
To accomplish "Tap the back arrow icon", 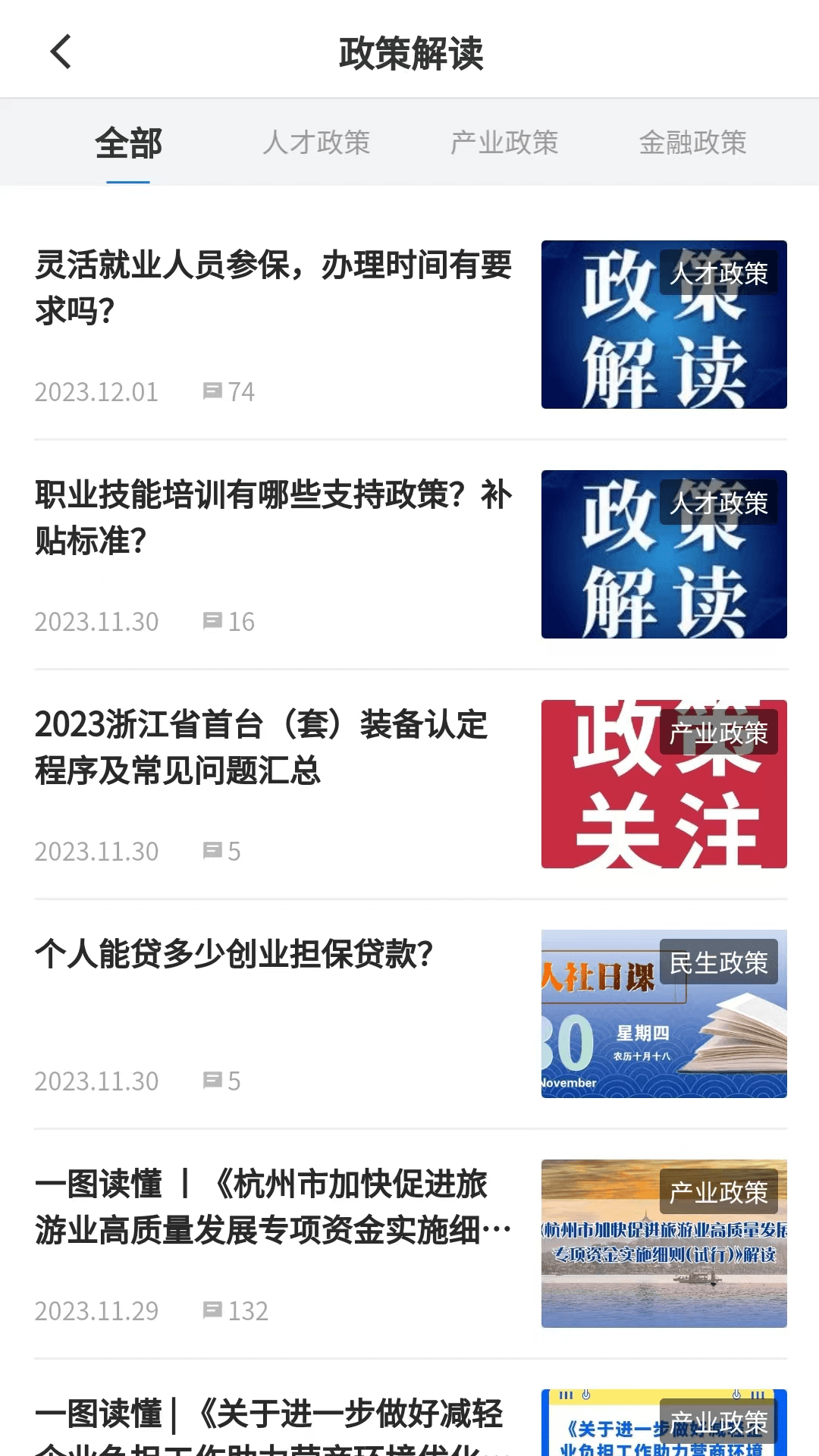I will (x=59, y=52).
